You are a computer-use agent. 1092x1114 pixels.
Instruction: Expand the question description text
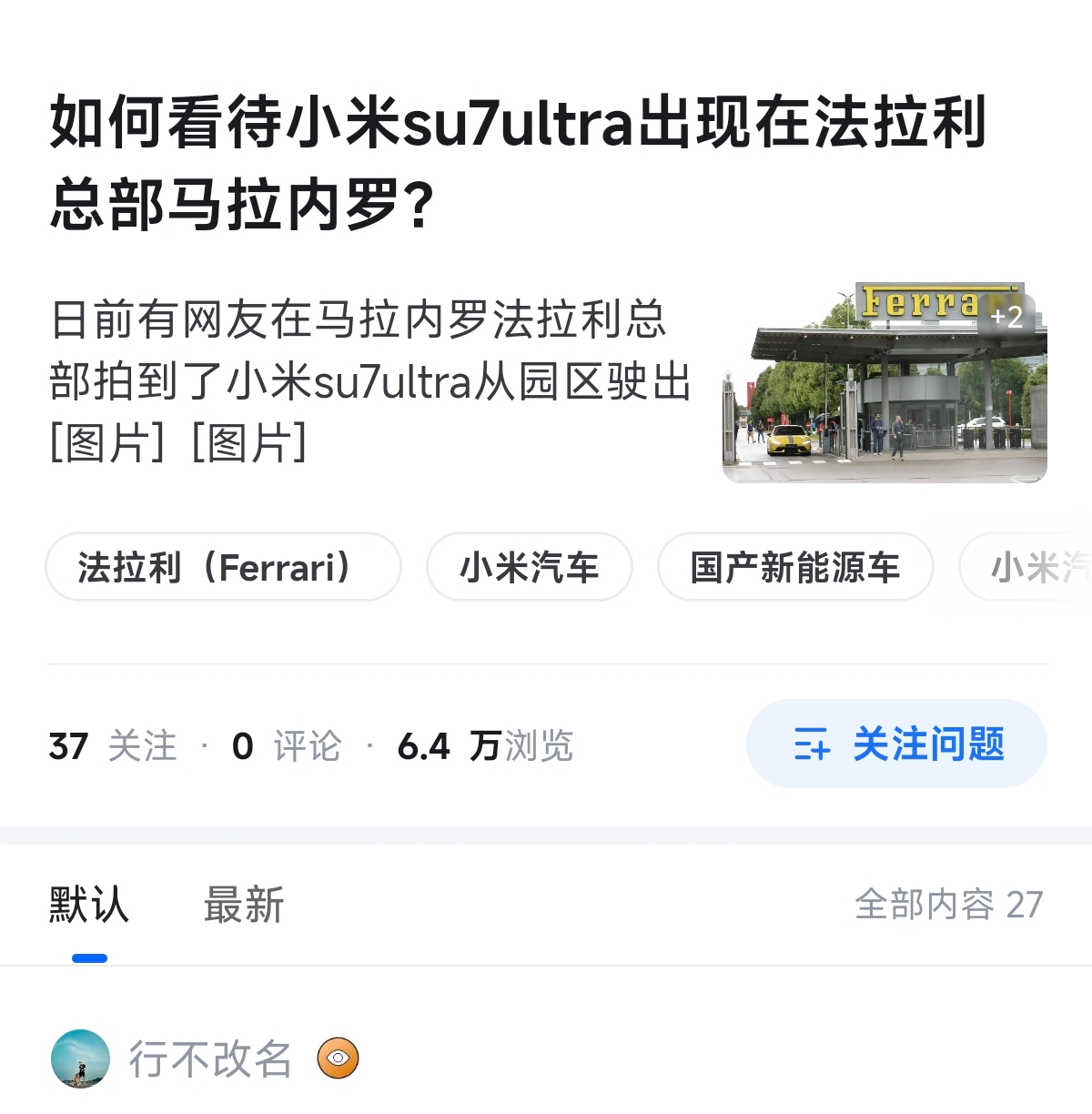click(x=364, y=382)
